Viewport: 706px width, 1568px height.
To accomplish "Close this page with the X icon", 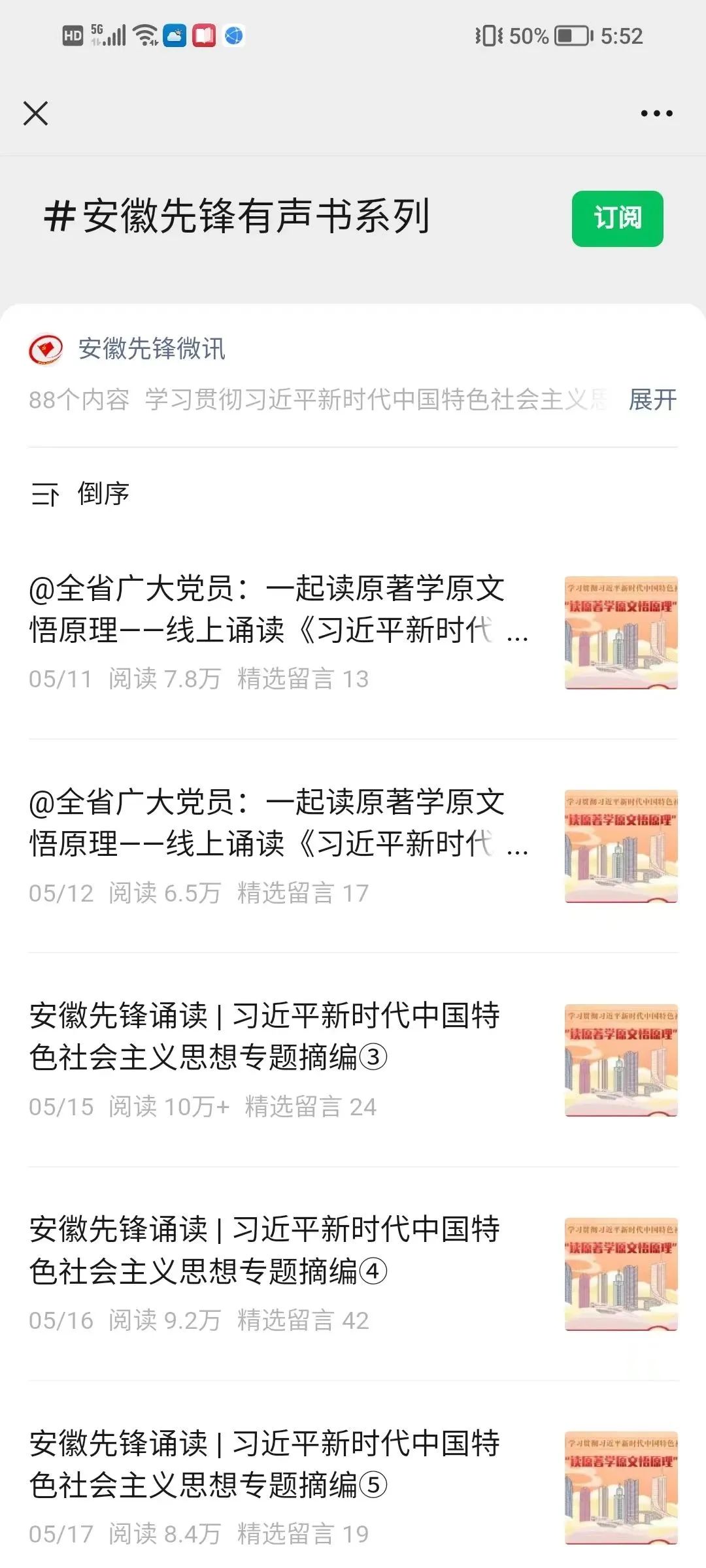I will tap(36, 113).
